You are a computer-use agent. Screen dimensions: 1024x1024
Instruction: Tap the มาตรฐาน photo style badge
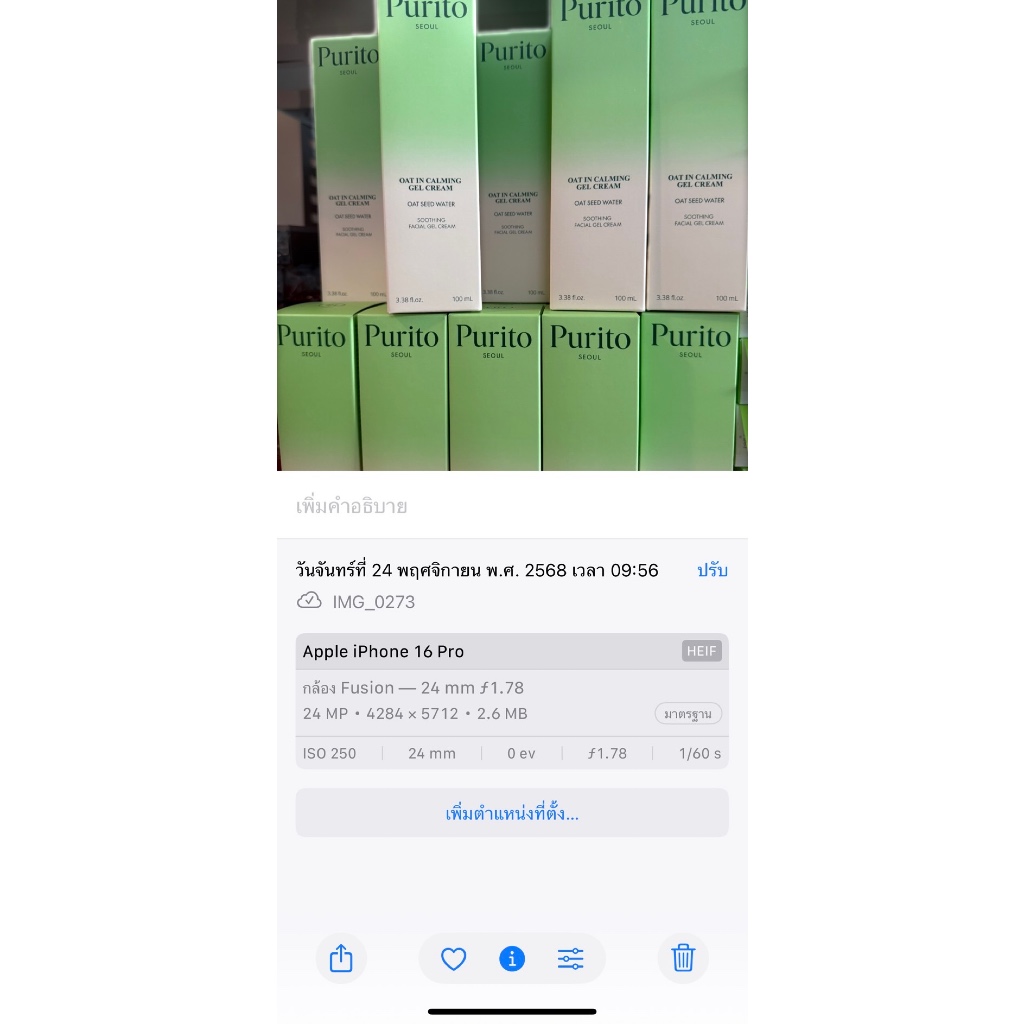(688, 714)
